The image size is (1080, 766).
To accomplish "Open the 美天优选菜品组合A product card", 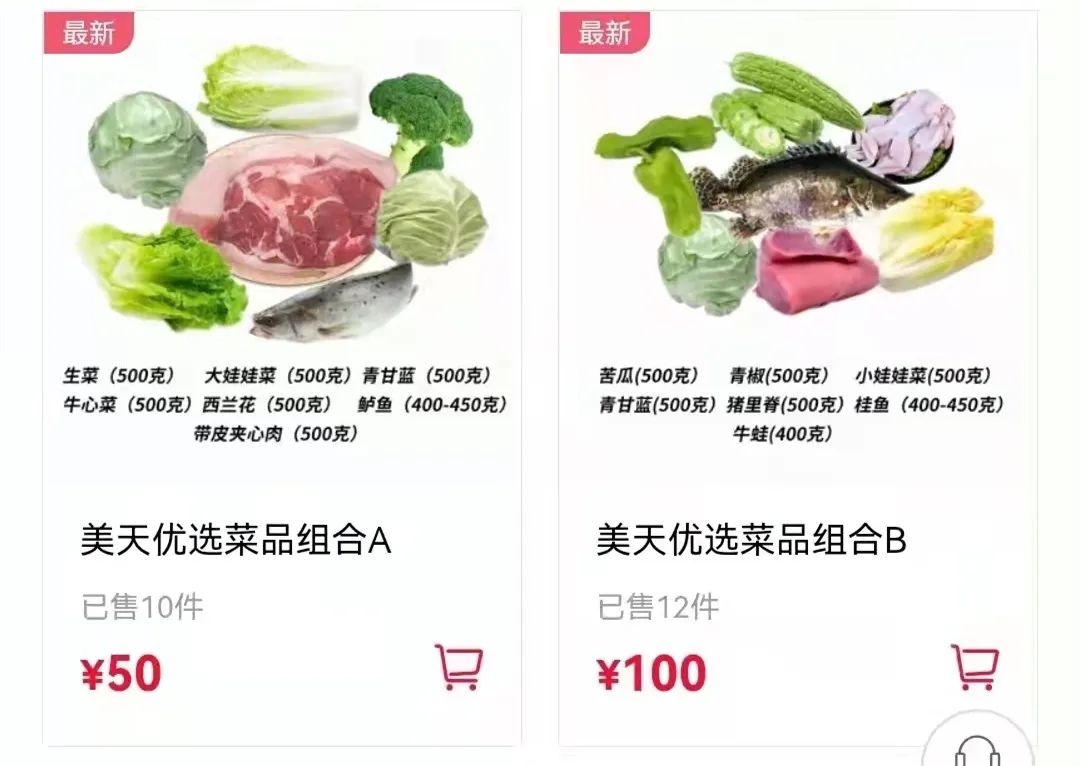I will [236, 540].
